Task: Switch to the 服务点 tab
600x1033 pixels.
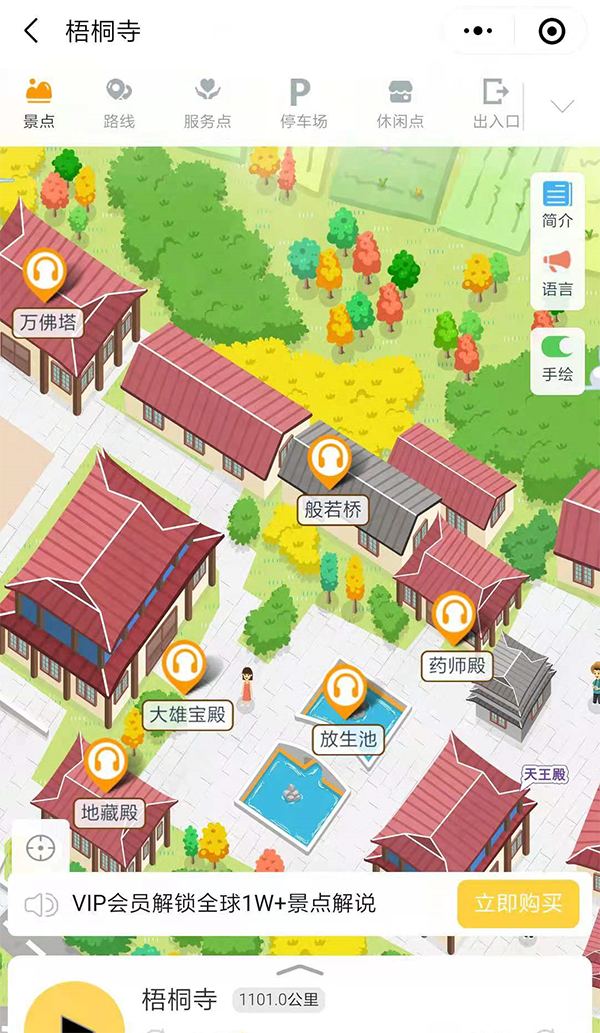Action: pyautogui.click(x=207, y=104)
